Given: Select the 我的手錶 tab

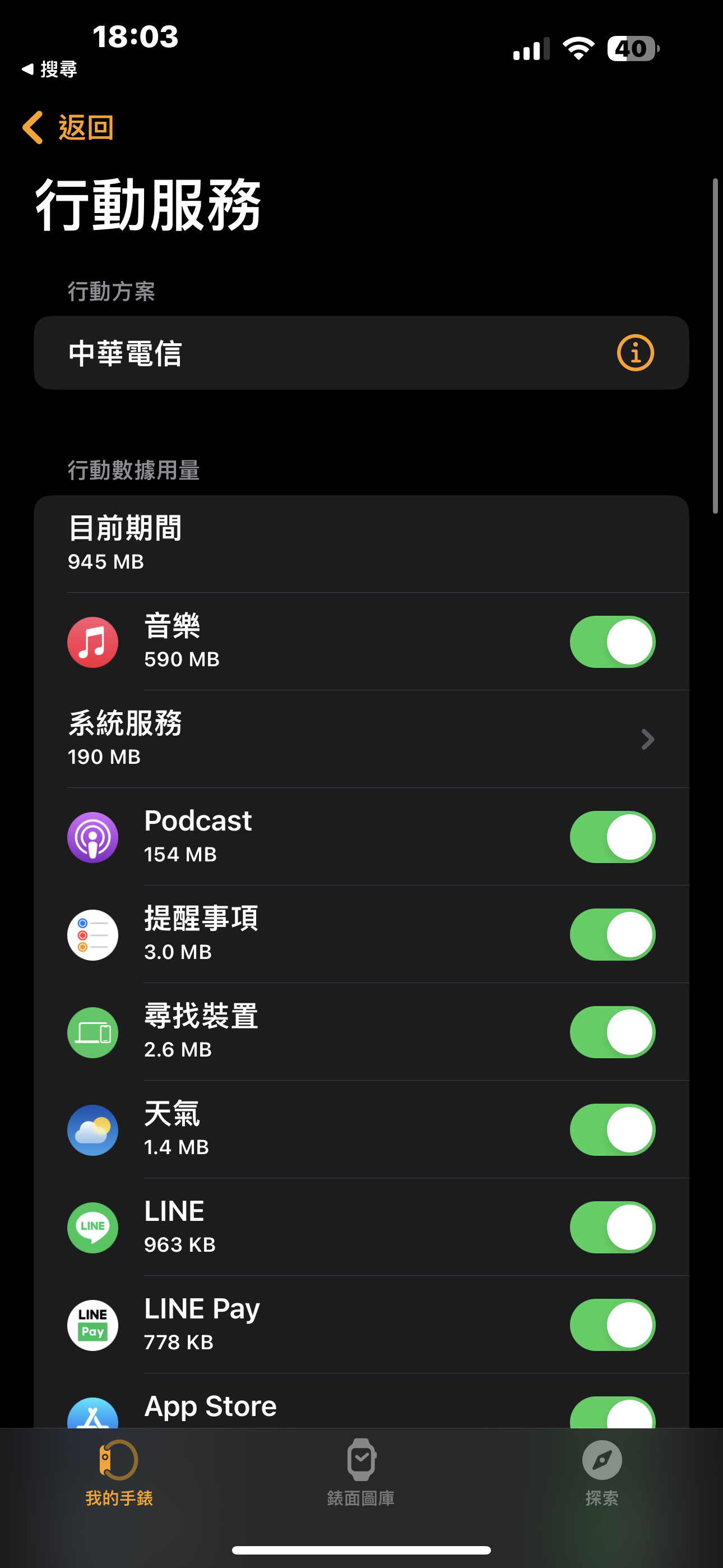Looking at the screenshot, I should (119, 1472).
